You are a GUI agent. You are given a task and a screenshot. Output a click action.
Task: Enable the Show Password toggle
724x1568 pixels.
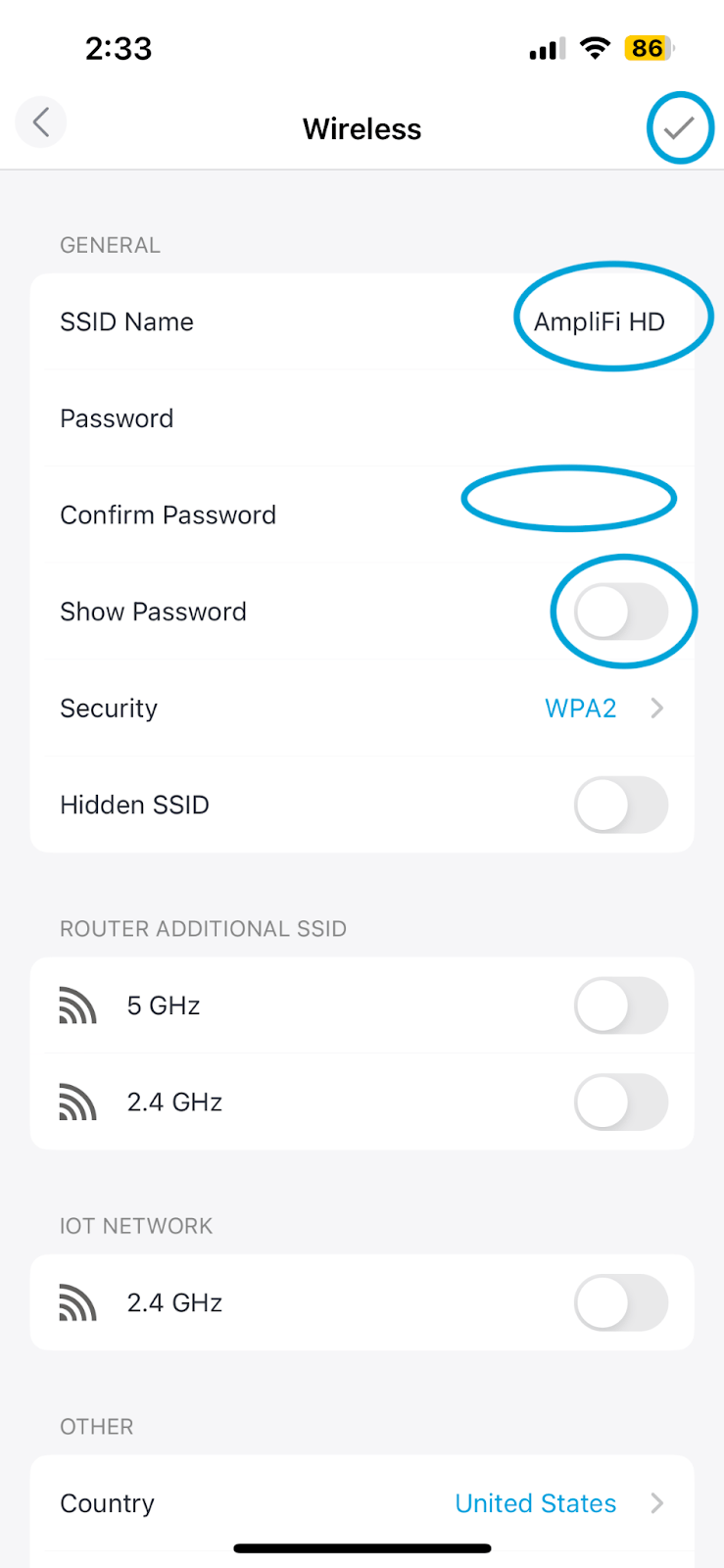(x=623, y=611)
